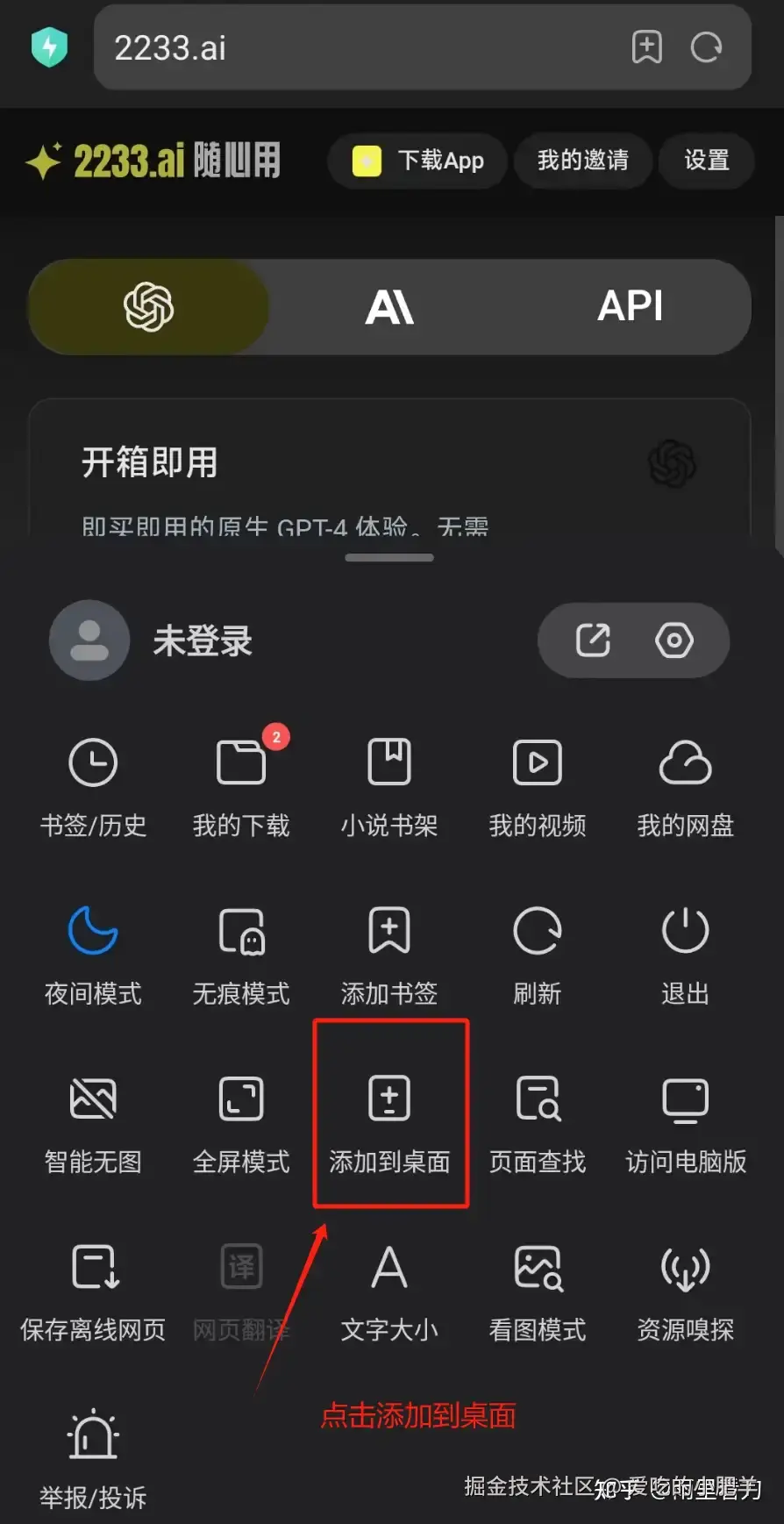Image resolution: width=784 pixels, height=1524 pixels.
Task: Tap 添加到桌面
Action: click(389, 1121)
